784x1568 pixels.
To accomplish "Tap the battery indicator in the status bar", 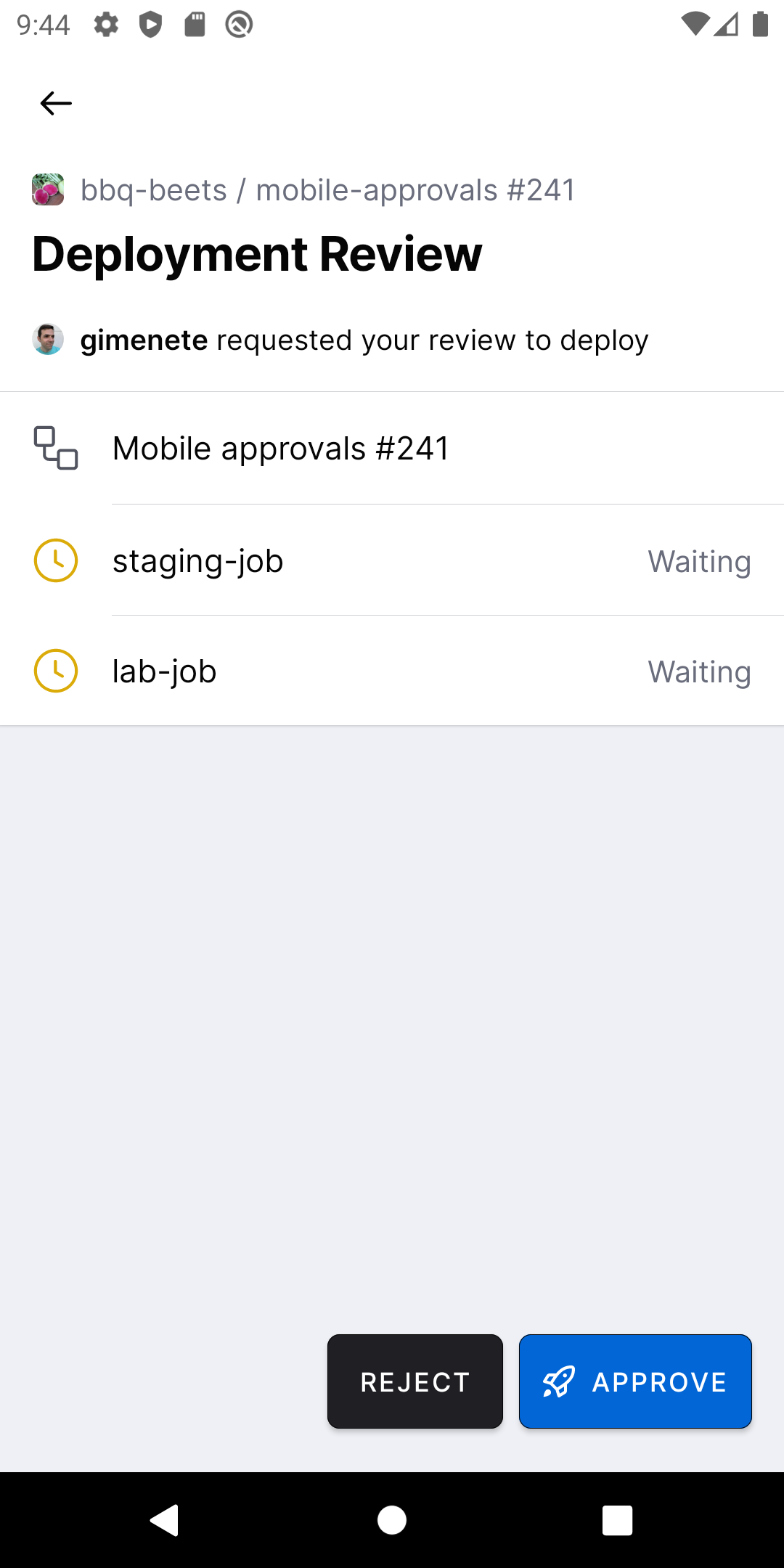I will [x=759, y=24].
